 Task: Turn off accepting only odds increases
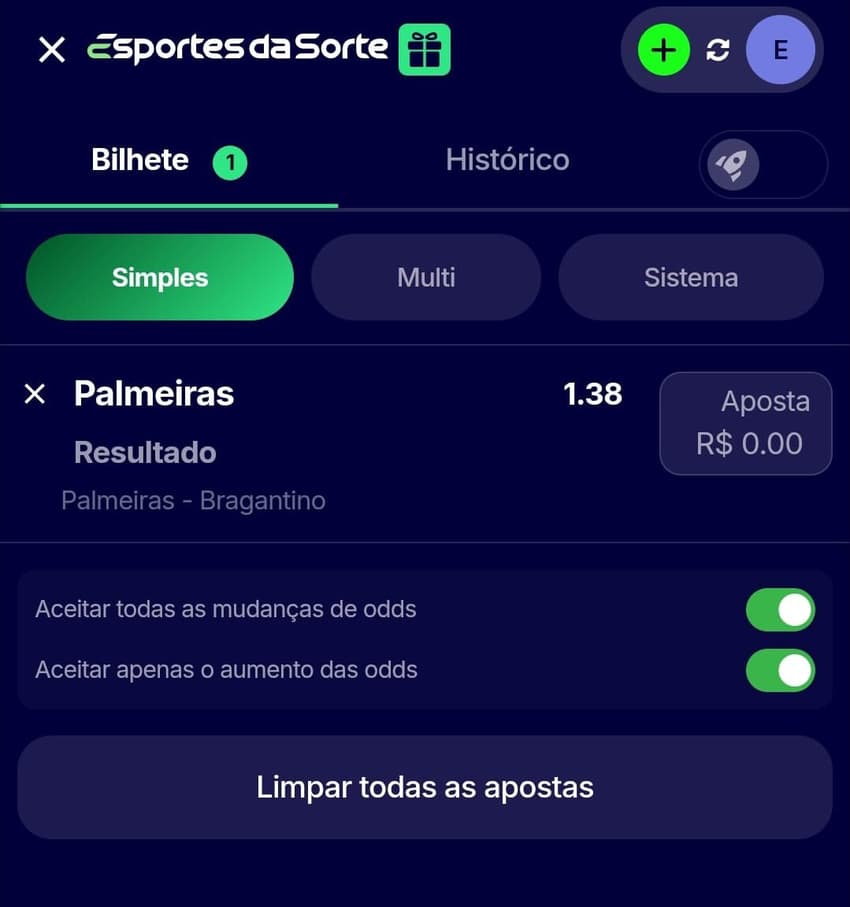tap(780, 670)
